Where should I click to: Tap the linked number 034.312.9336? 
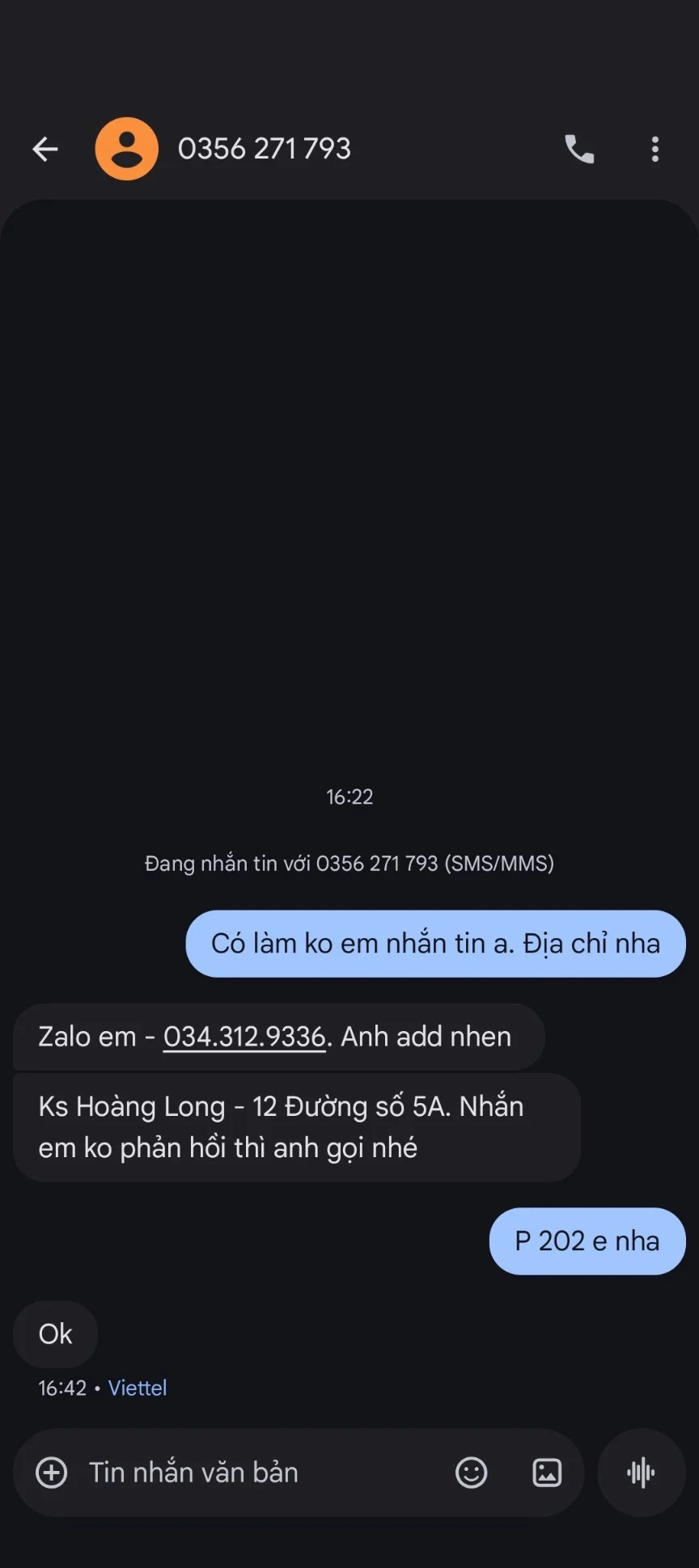click(x=244, y=1037)
